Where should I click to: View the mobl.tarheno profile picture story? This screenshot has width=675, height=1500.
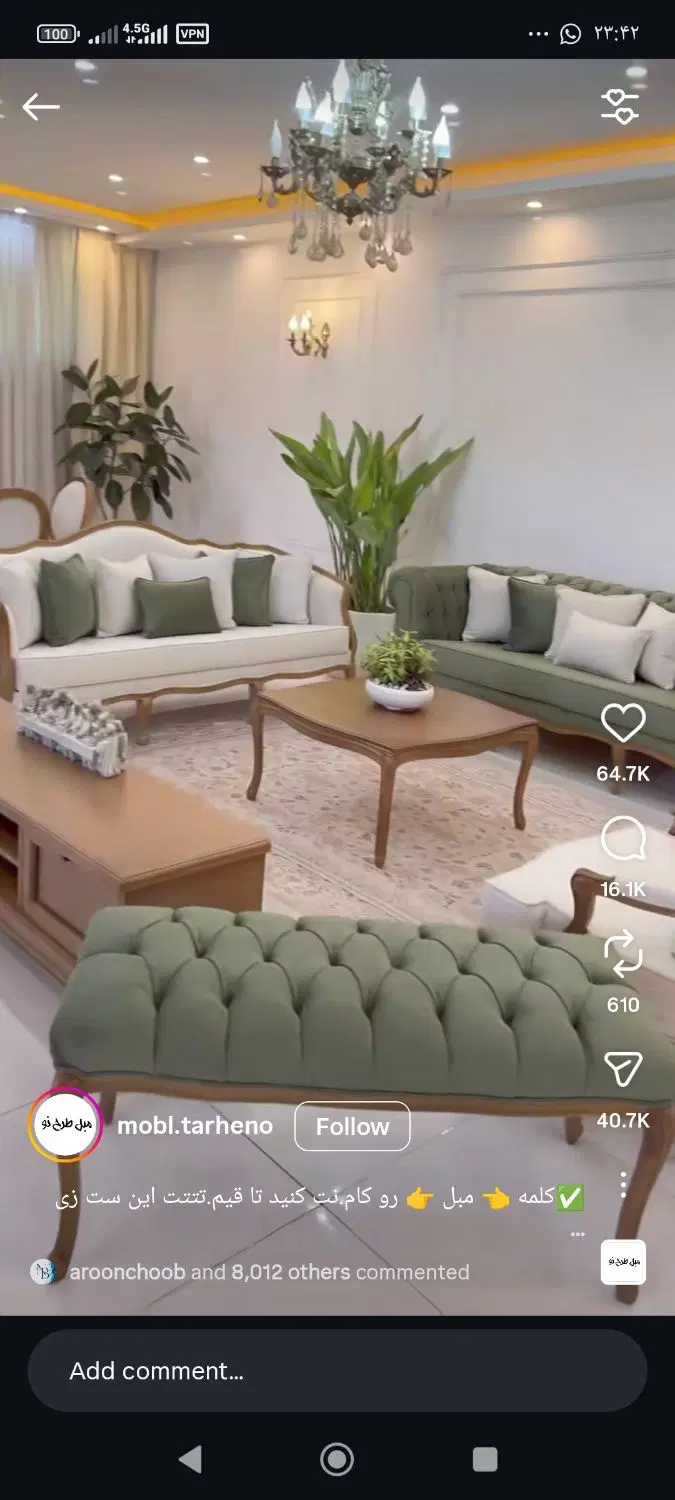(x=66, y=1126)
